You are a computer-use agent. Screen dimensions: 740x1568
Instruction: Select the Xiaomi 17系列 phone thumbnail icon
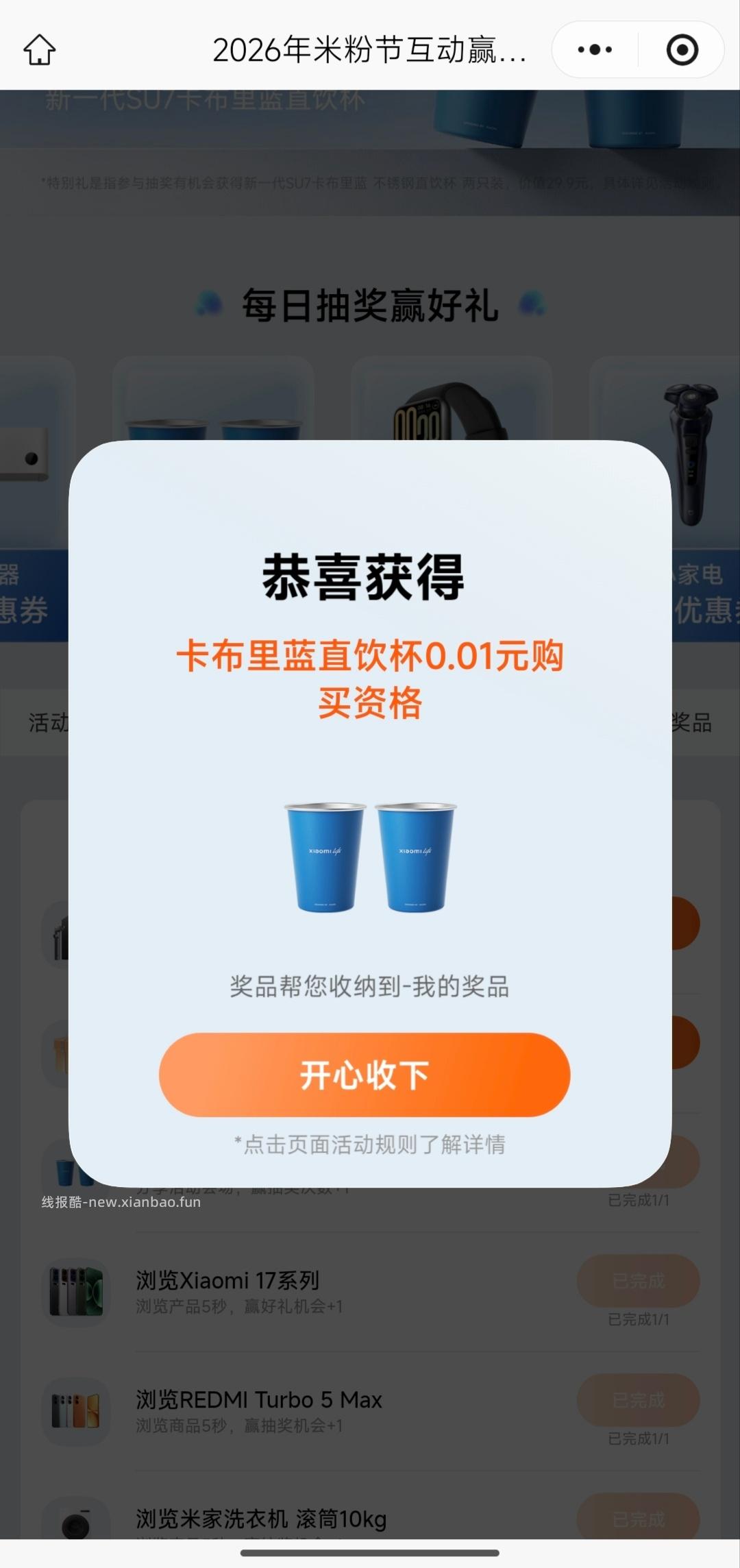click(x=75, y=1291)
